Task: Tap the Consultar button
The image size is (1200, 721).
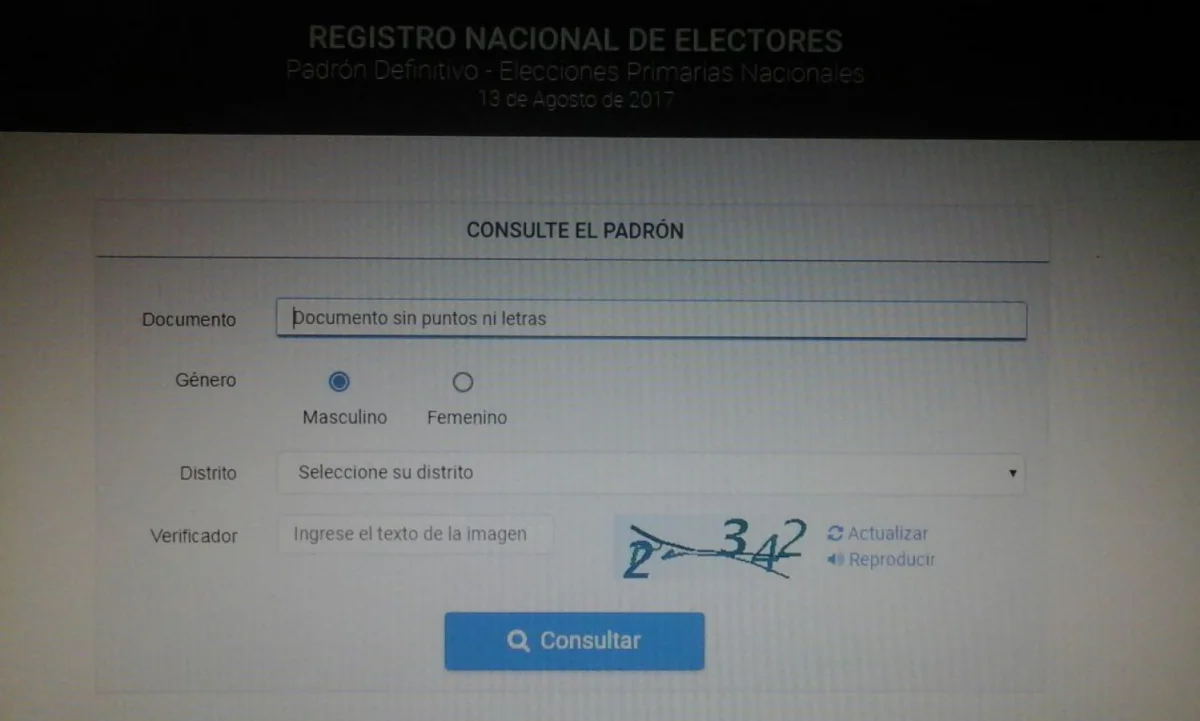Action: (574, 641)
